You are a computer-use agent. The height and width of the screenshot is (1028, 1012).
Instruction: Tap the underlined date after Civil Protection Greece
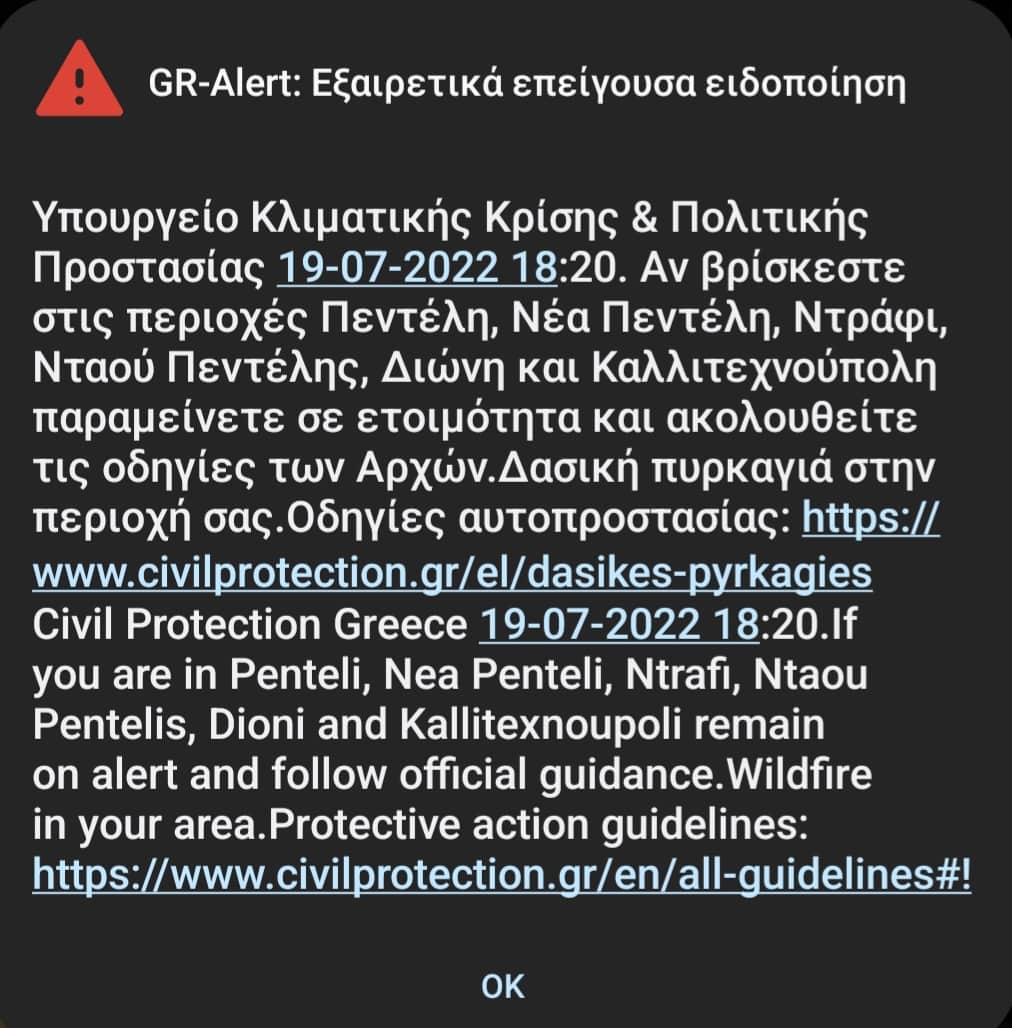[619, 625]
